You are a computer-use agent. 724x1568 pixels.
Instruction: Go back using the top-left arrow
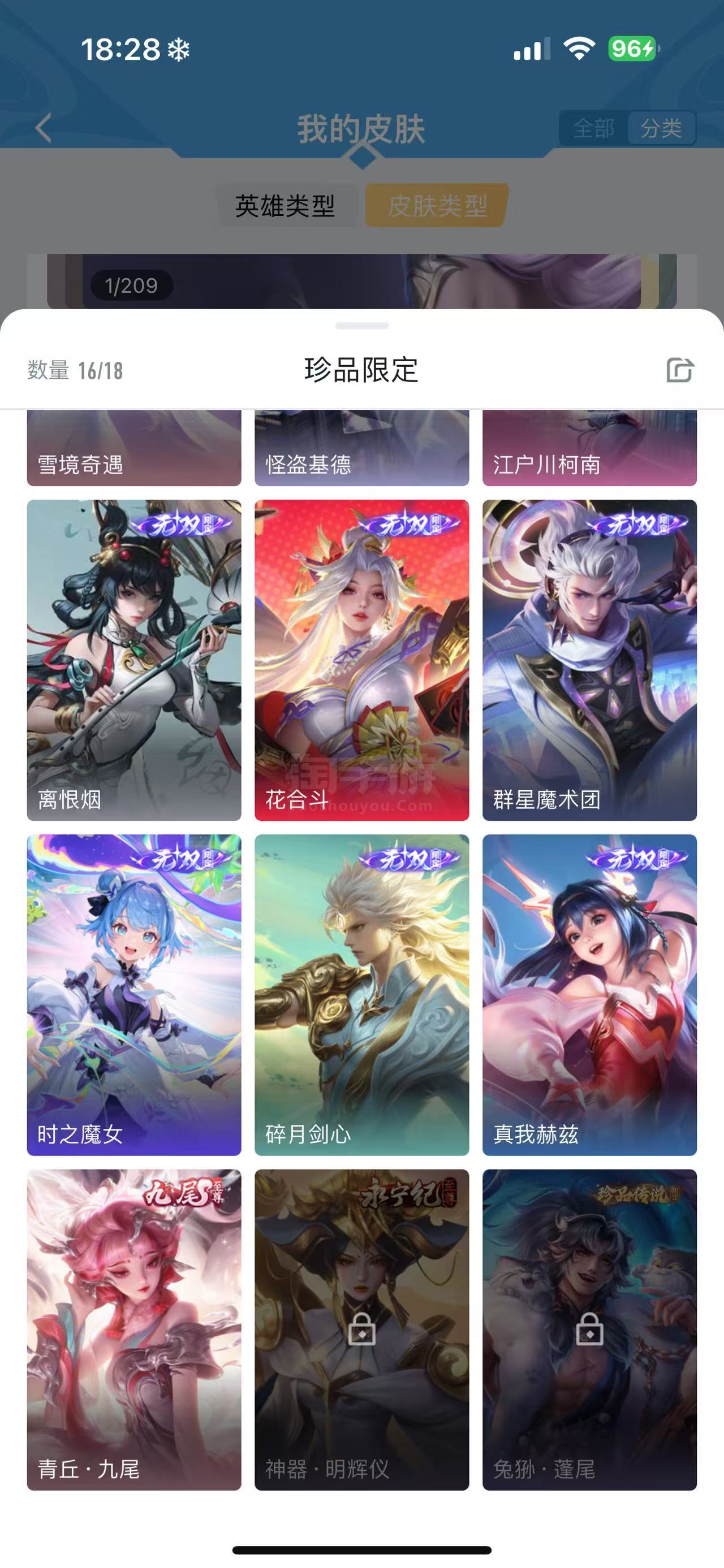pos(43,128)
